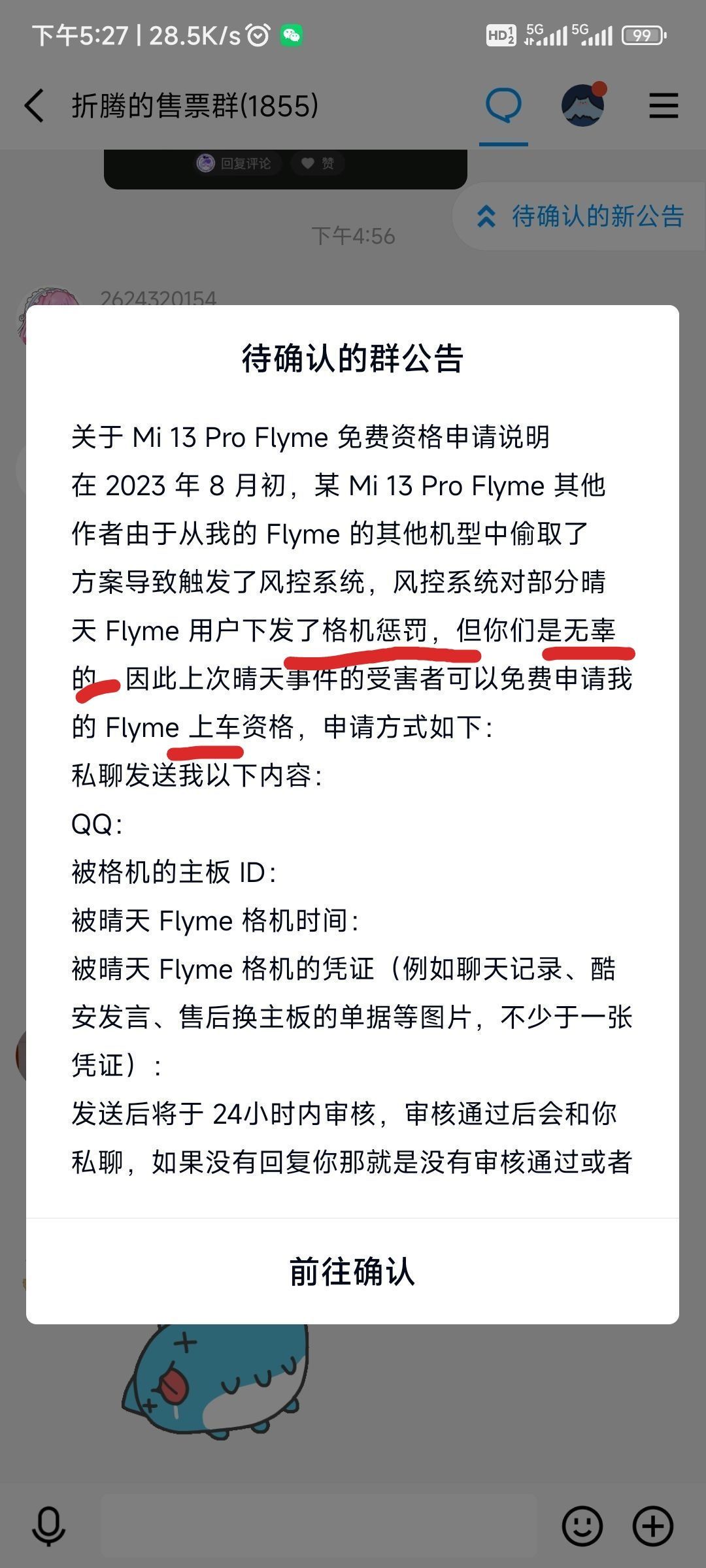This screenshot has height=1568, width=706.
Task: Go back from 折腾的售票群 chat
Action: pos(34,106)
